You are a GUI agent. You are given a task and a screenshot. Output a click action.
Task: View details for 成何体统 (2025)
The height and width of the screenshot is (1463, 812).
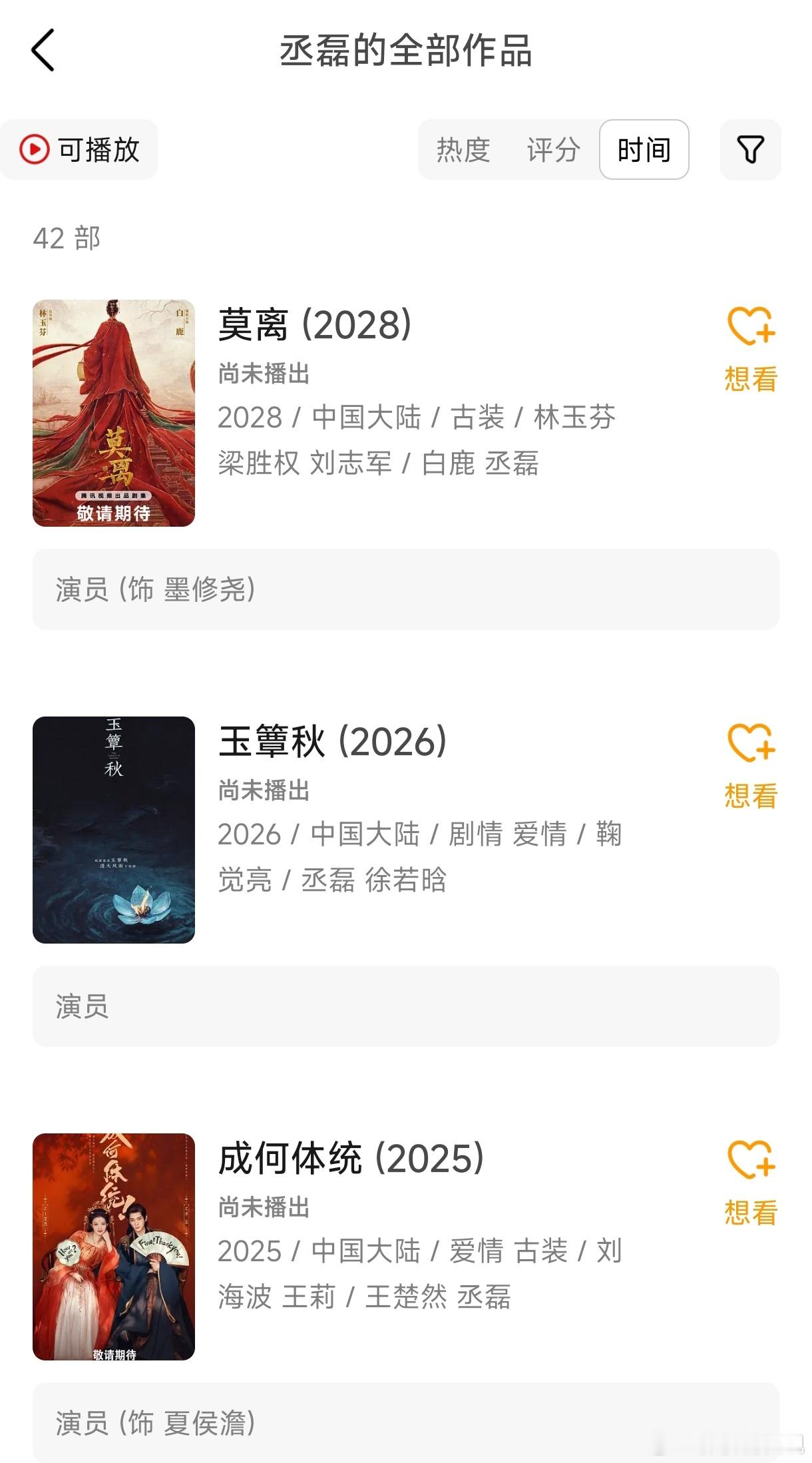point(351,1159)
